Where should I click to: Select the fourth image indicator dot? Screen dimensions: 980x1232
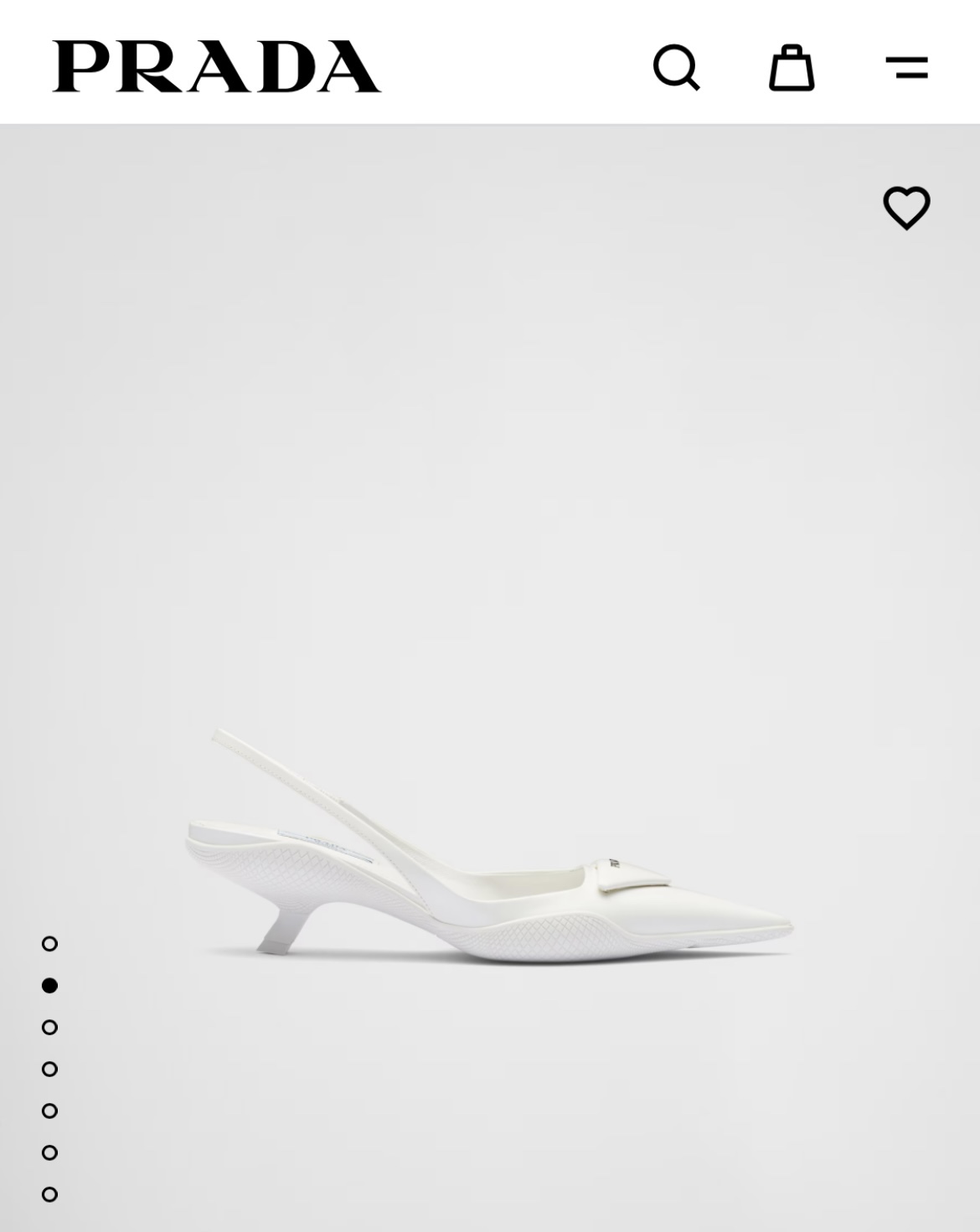(x=49, y=1070)
